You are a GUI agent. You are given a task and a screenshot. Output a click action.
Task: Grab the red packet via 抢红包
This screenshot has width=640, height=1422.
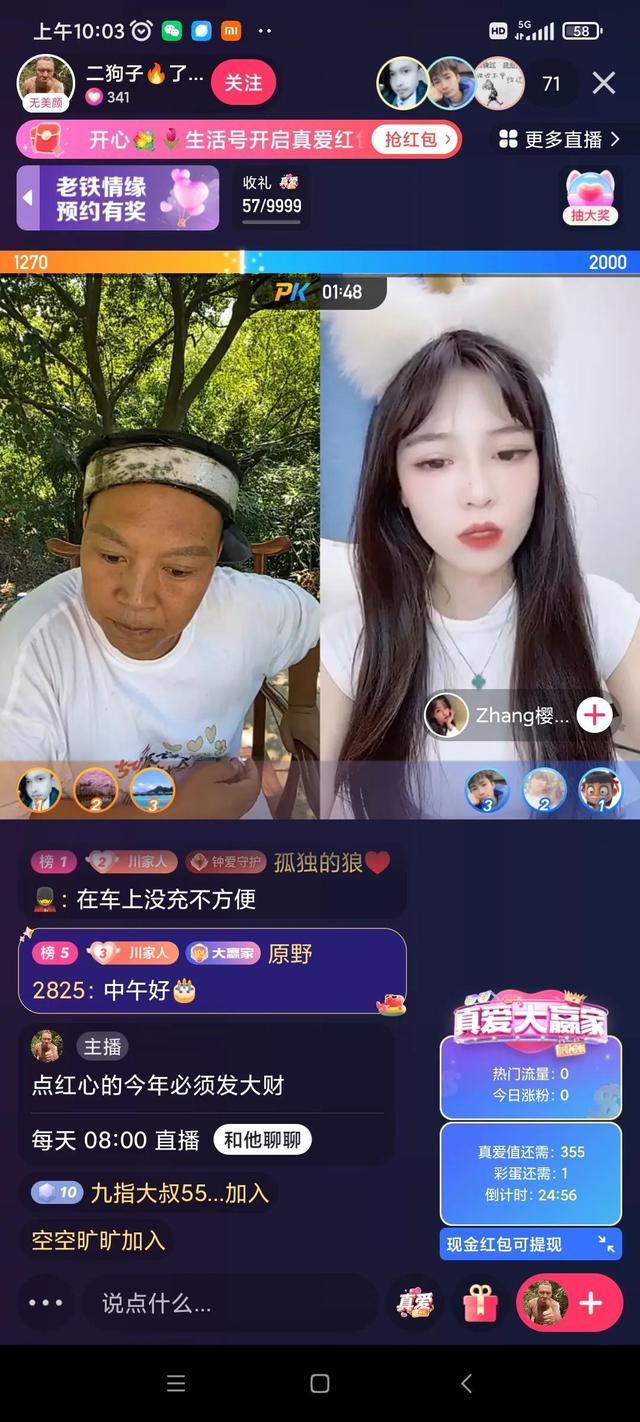(414, 140)
